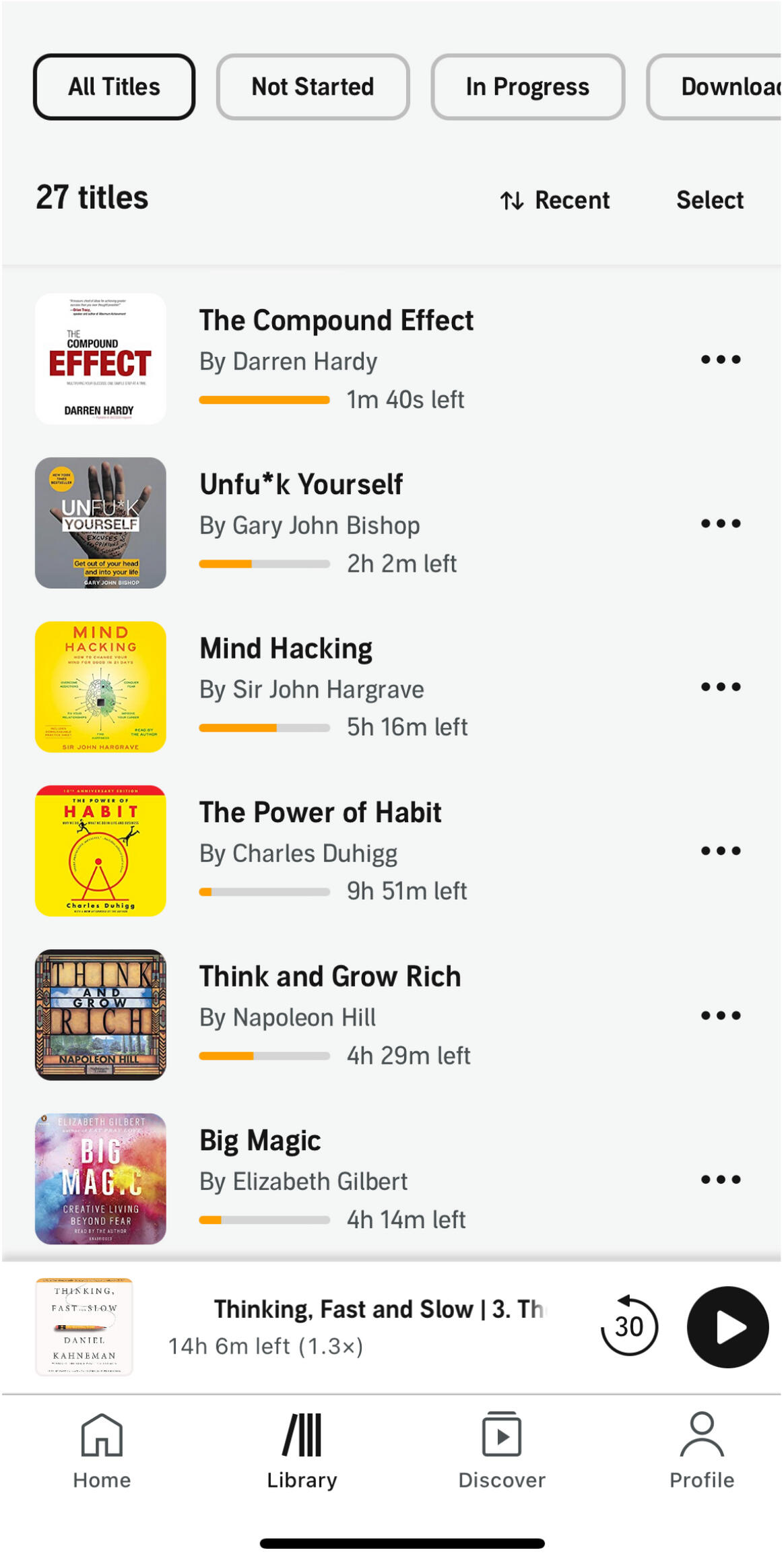Open The Power of Habit cover thumbnail

[x=100, y=850]
